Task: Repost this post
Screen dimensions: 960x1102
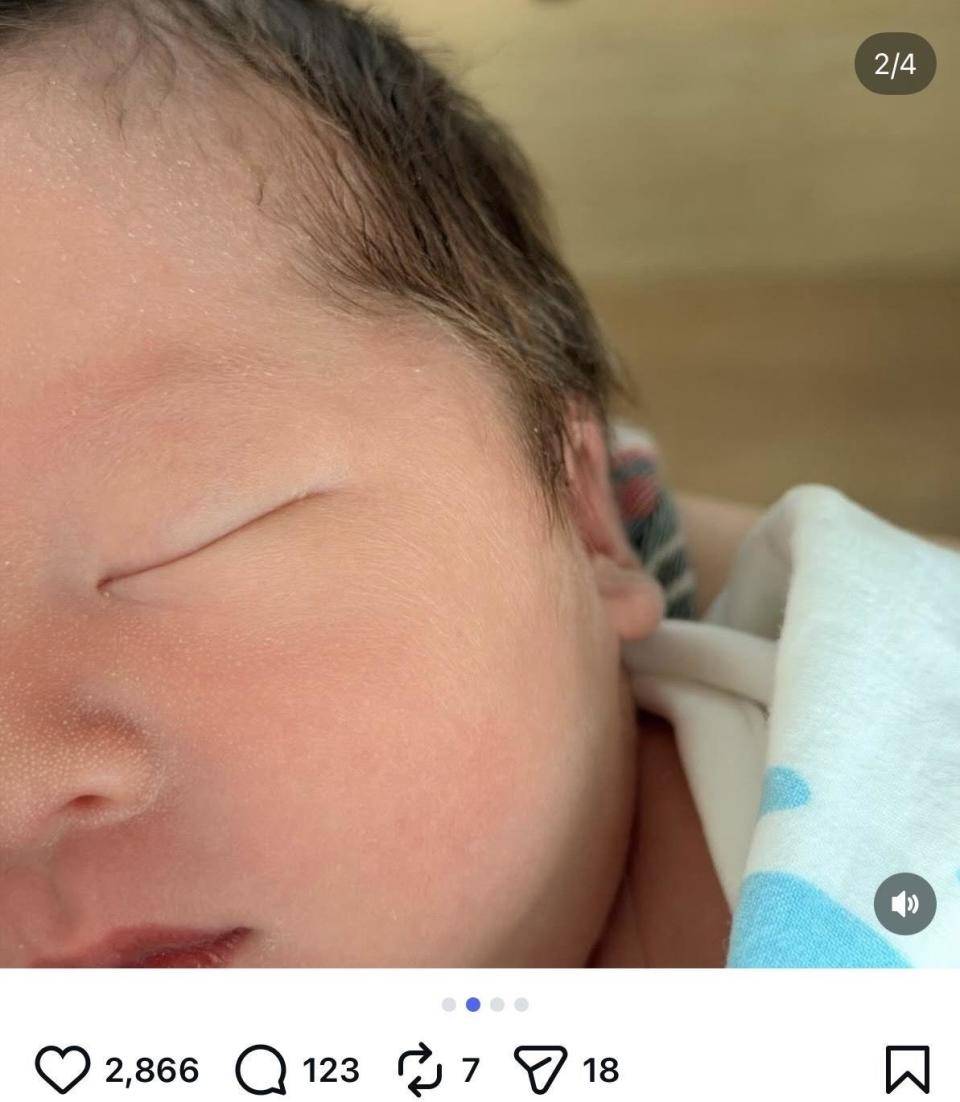Action: [x=420, y=1069]
